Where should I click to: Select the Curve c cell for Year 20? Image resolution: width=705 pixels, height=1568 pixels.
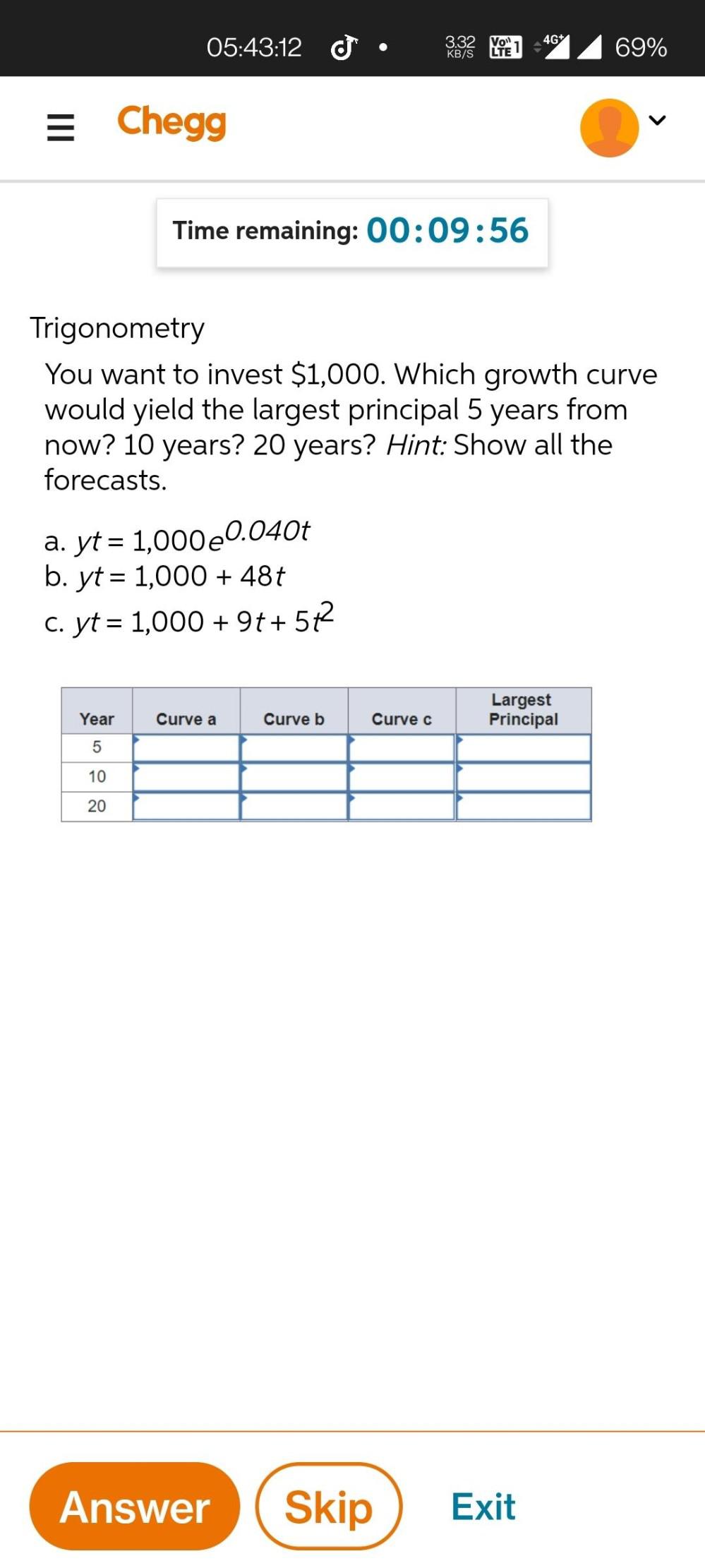401,805
